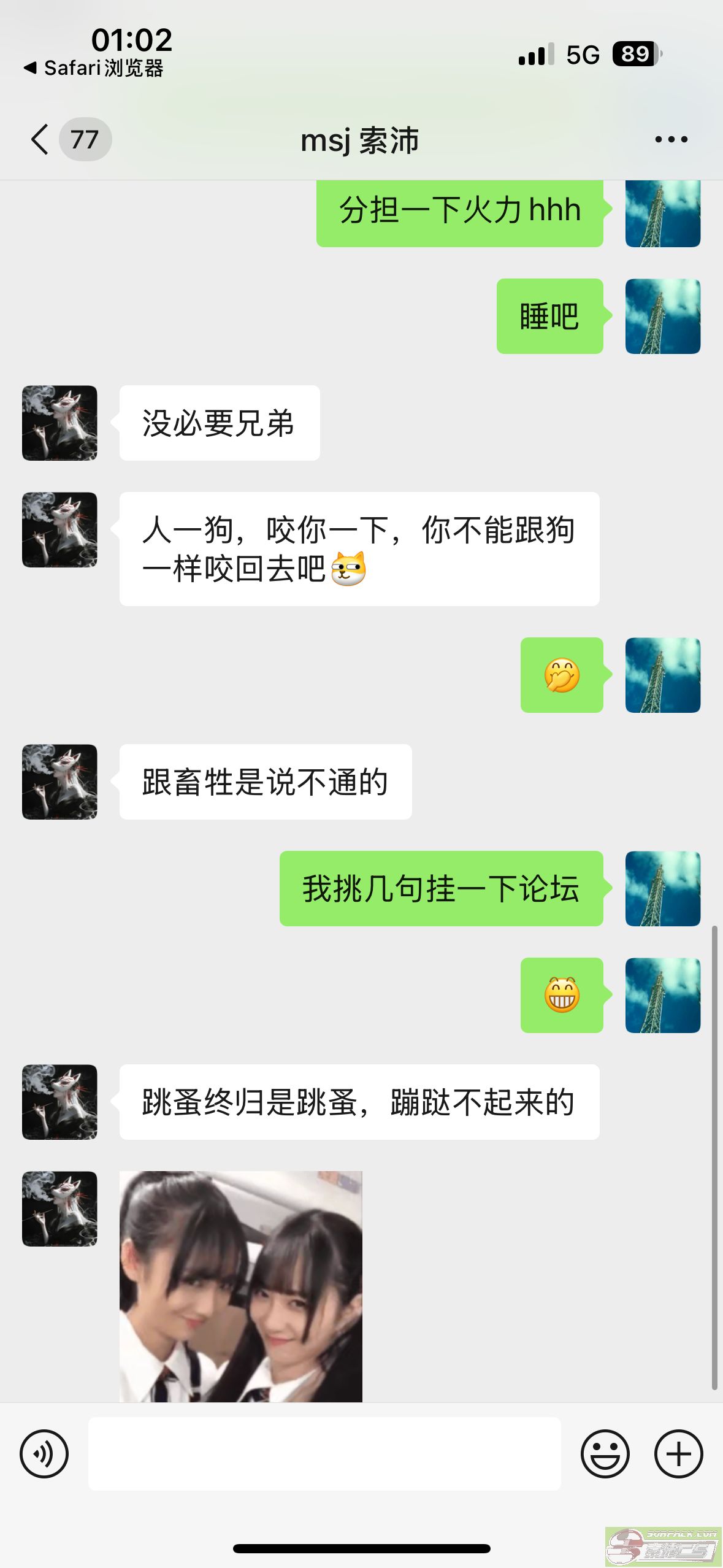The width and height of the screenshot is (723, 1568).
Task: Open the chat info overflow menu
Action: tap(671, 140)
